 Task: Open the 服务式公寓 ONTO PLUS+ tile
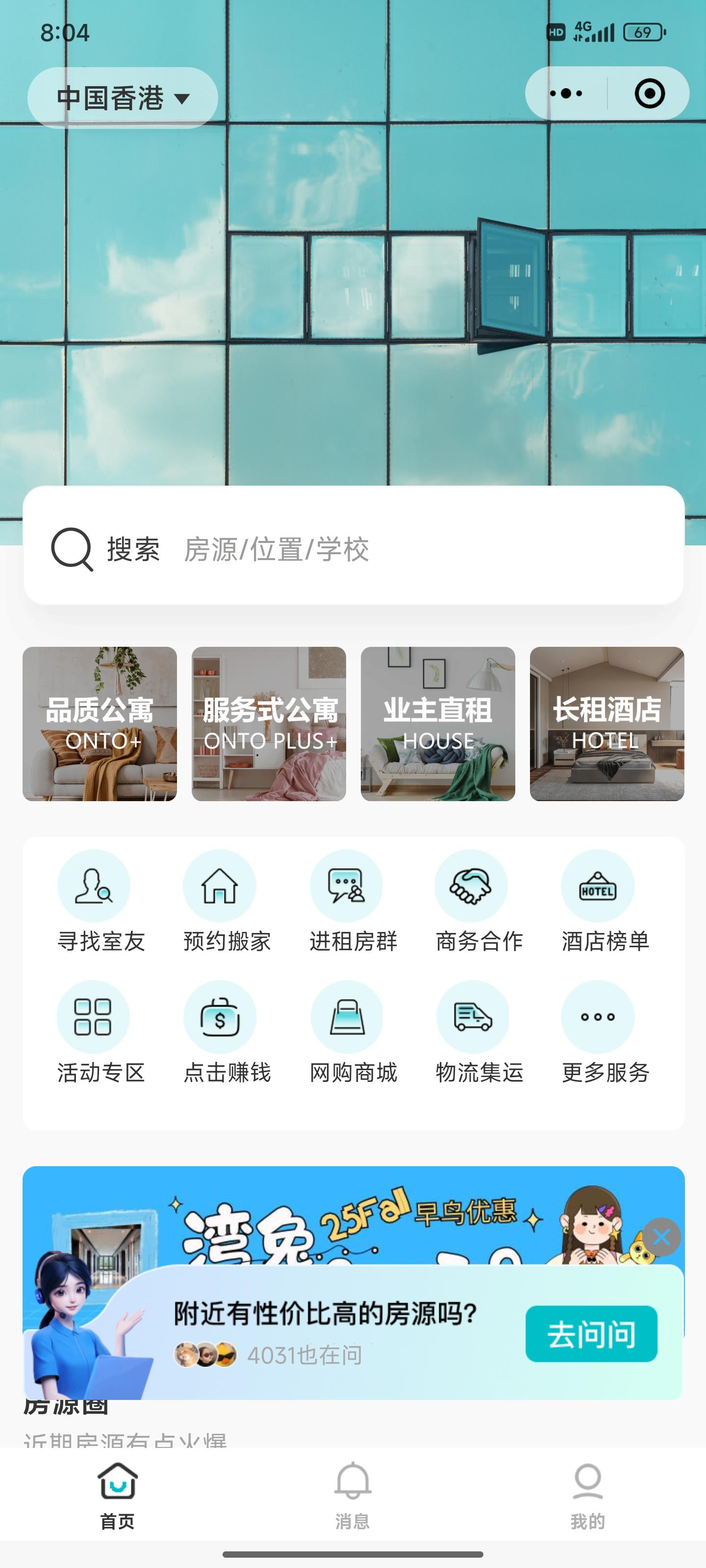click(x=269, y=724)
